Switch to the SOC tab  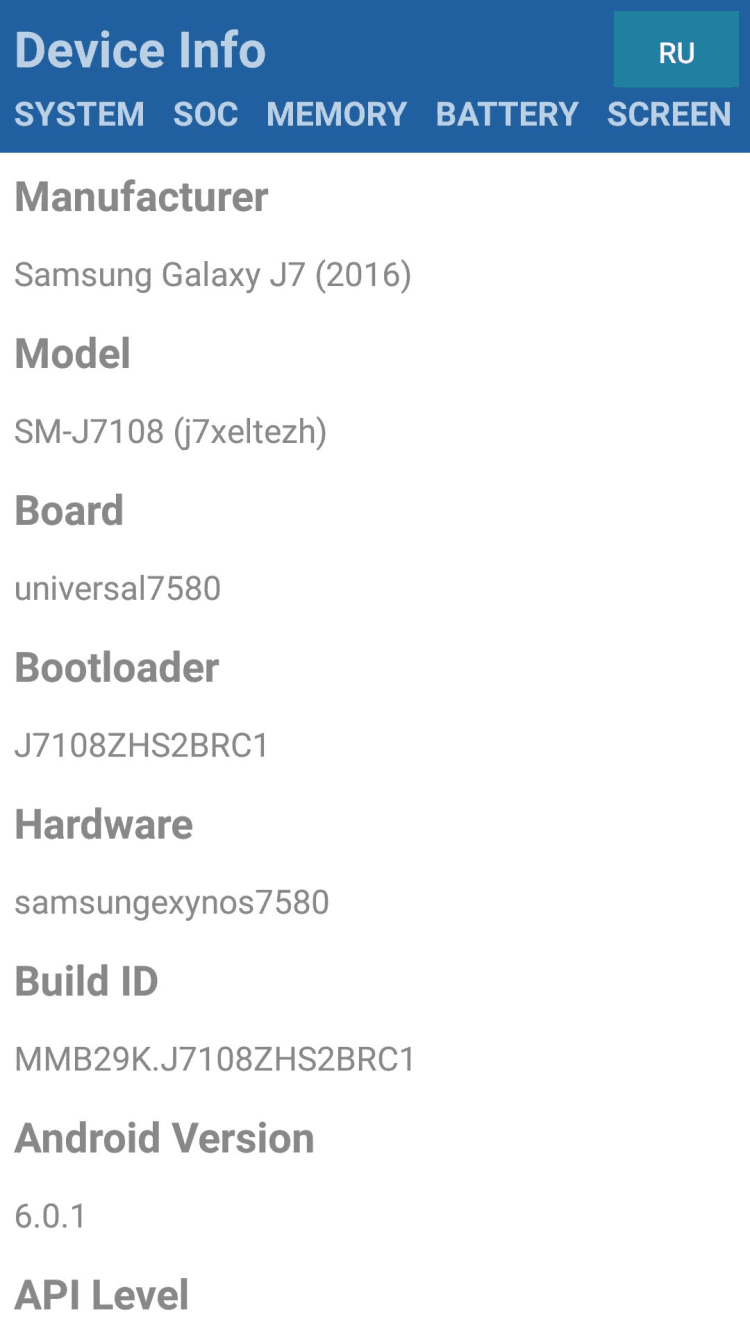205,114
